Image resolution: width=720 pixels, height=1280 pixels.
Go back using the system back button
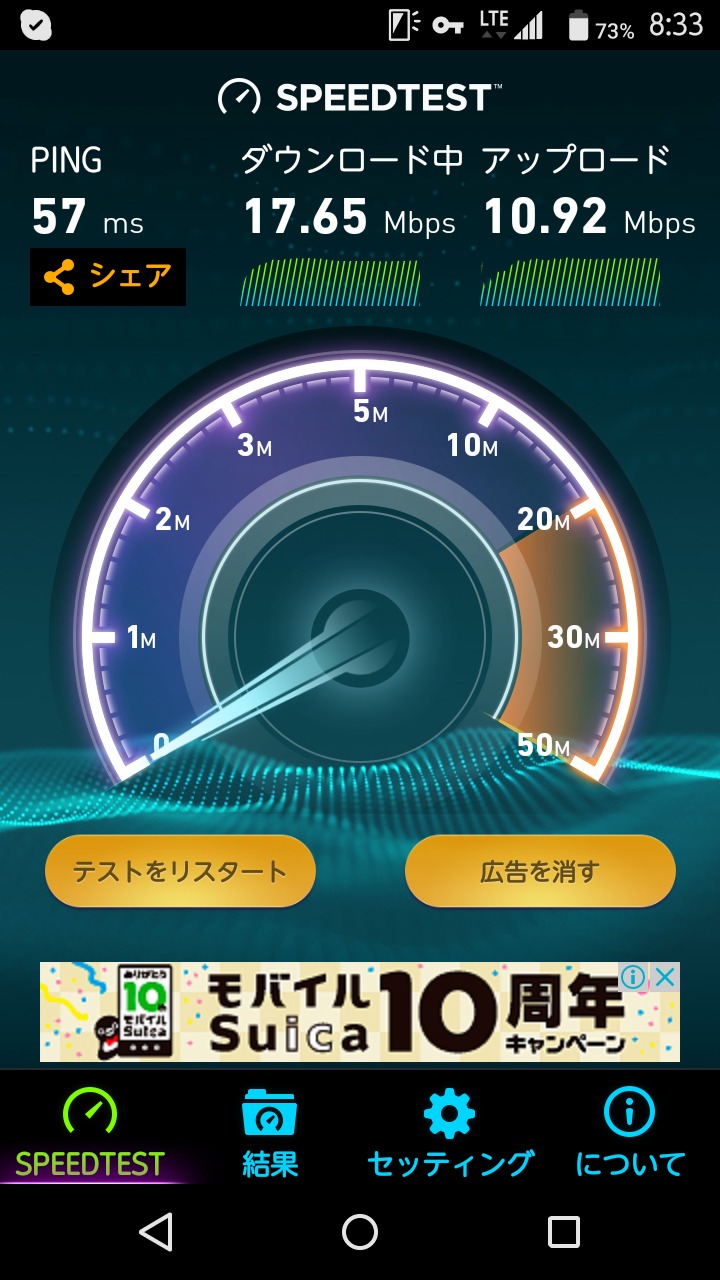pyautogui.click(x=156, y=1232)
